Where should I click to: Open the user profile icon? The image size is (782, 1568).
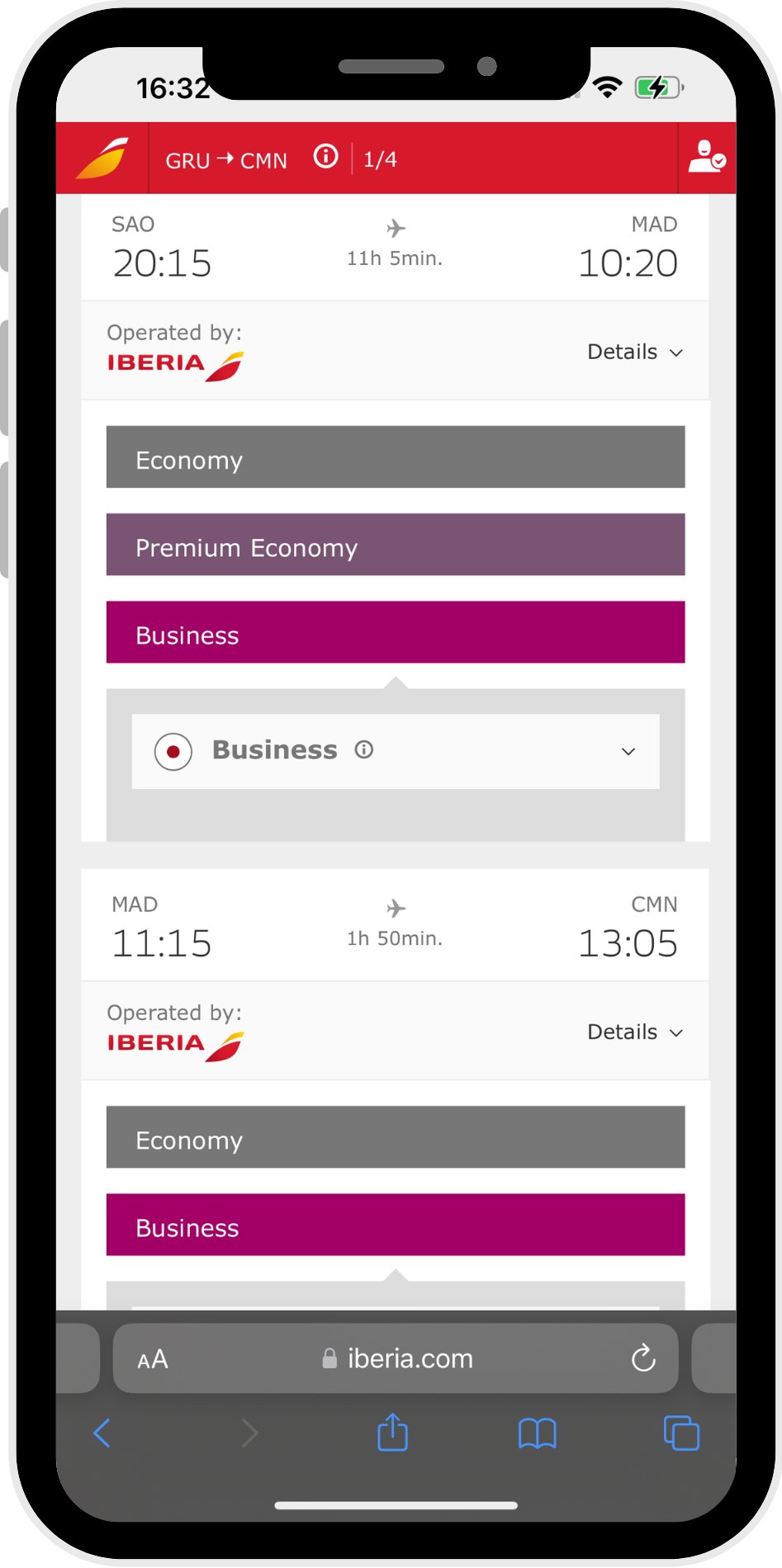[707, 157]
